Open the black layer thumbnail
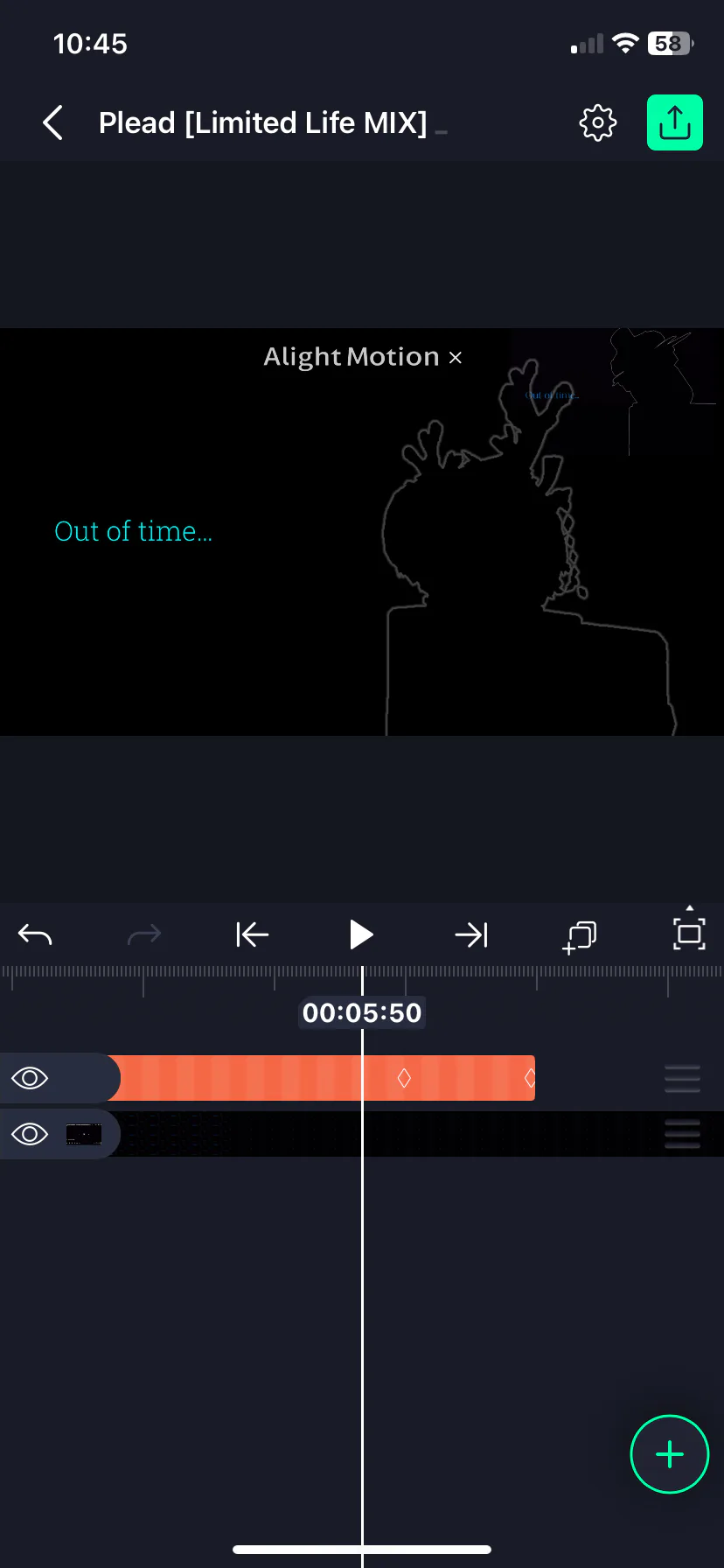Screen dimensions: 724x1568 click(84, 1134)
